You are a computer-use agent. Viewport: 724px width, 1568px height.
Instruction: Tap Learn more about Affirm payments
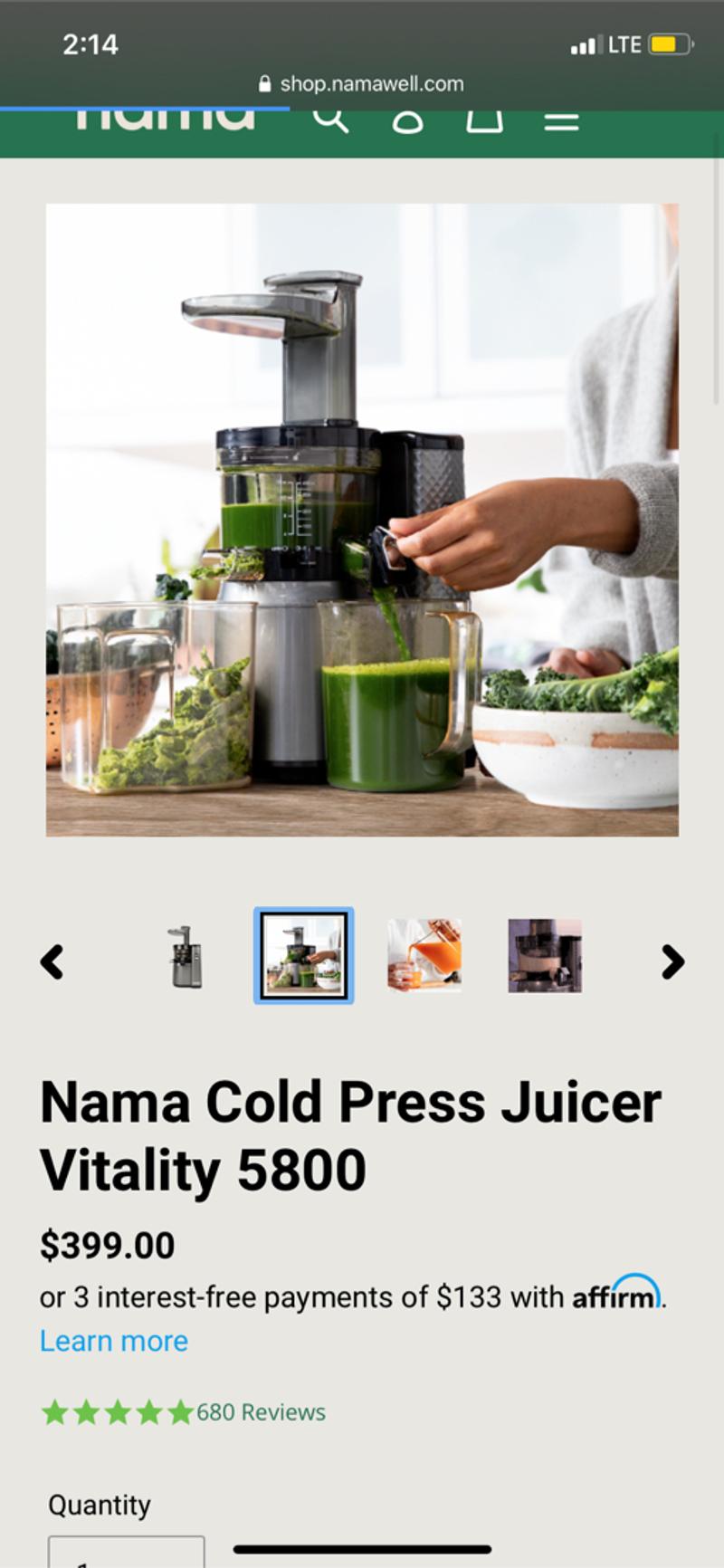[113, 1341]
